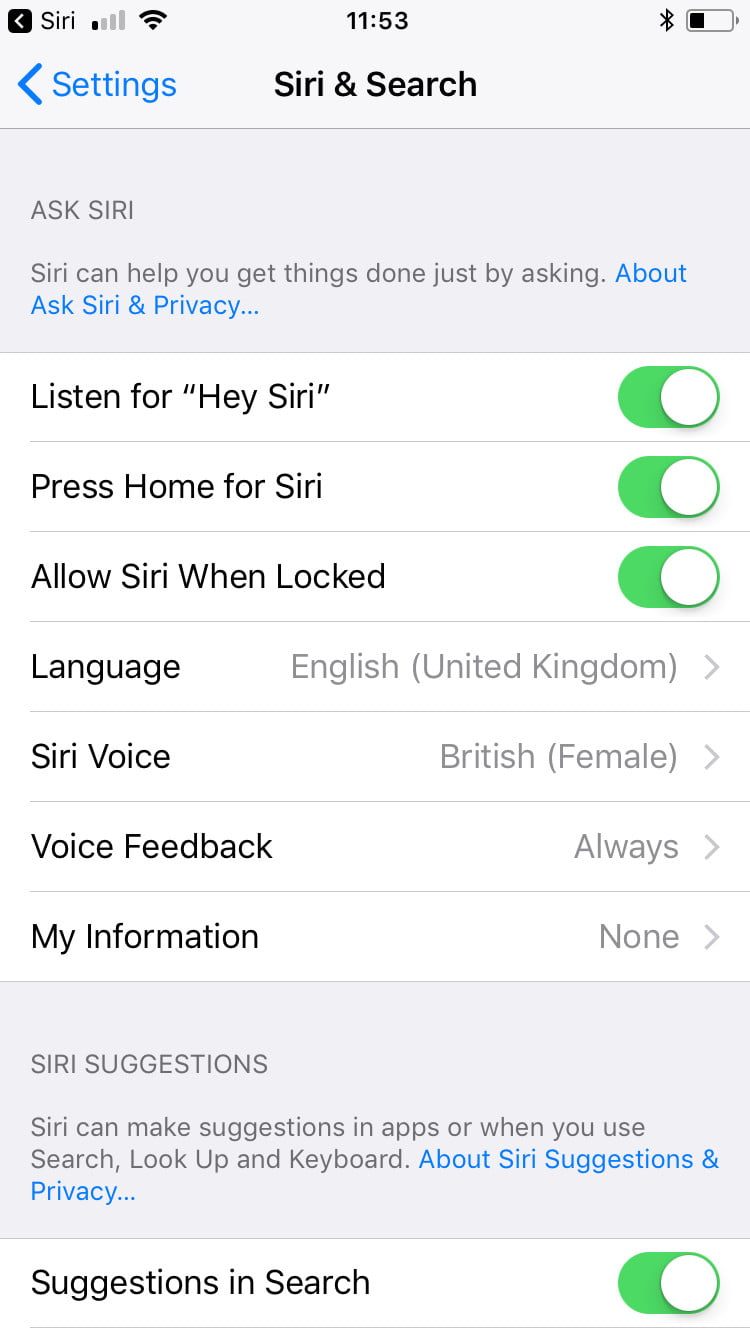The width and height of the screenshot is (750, 1334).
Task: Read About Siri Suggestions & Privacy
Action: [x=568, y=1159]
